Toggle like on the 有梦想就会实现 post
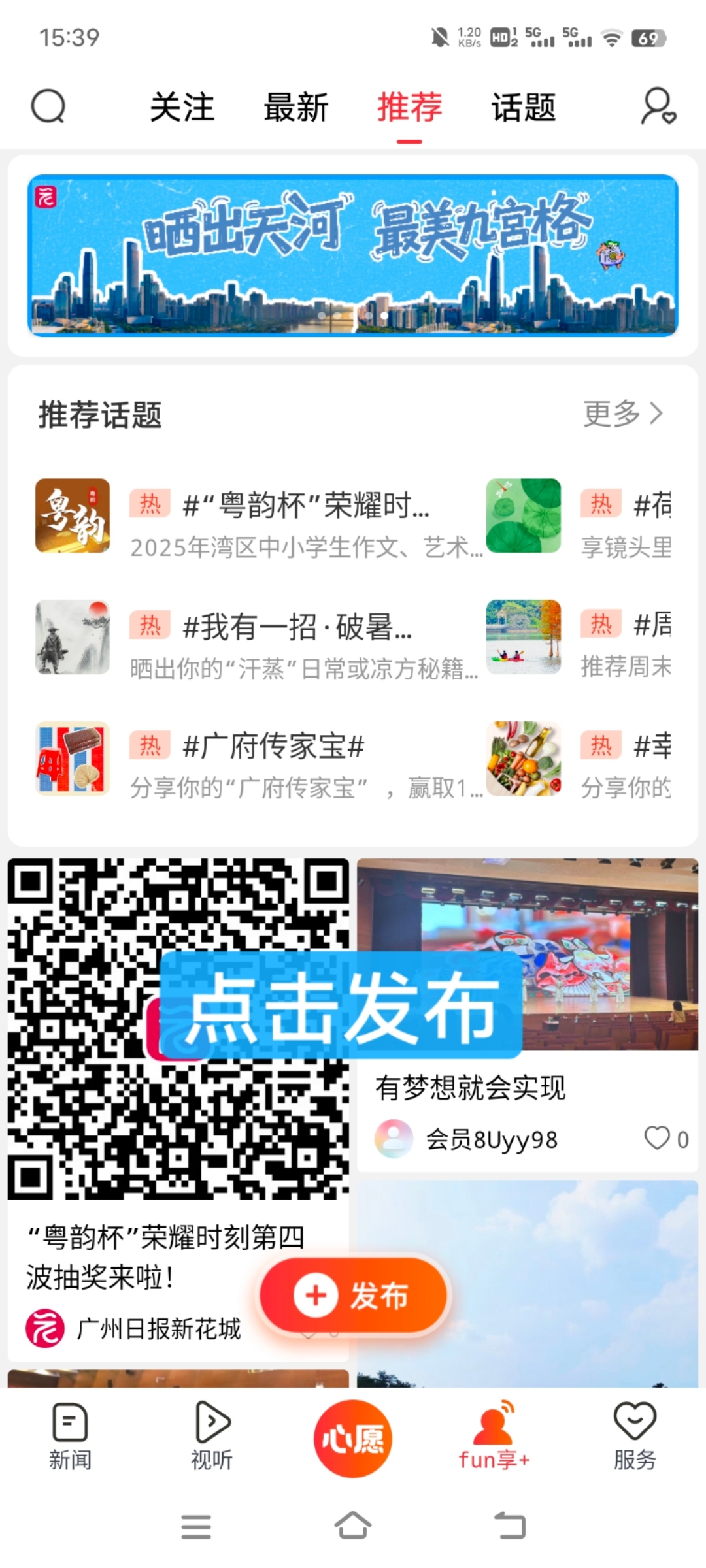 [657, 1139]
